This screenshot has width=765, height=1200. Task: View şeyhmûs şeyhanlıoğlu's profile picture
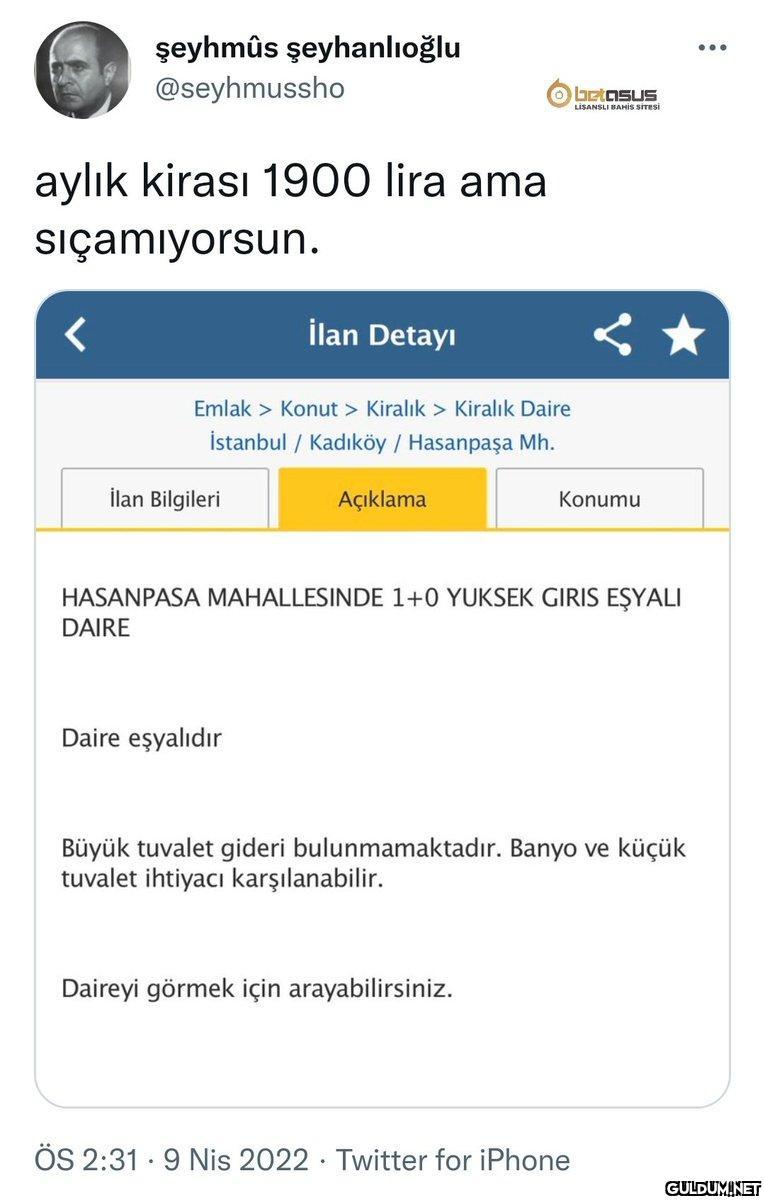pyautogui.click(x=82, y=70)
